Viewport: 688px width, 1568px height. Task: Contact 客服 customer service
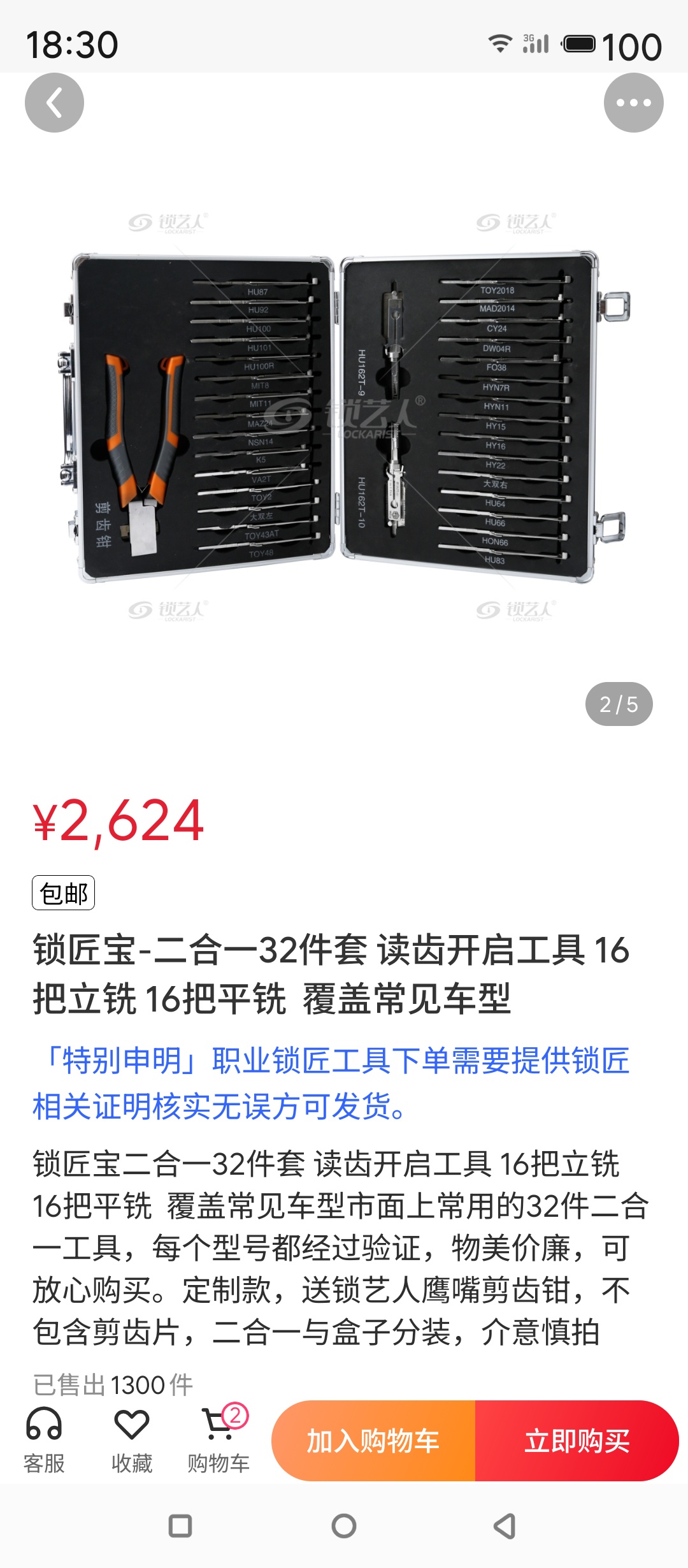pyautogui.click(x=44, y=1439)
